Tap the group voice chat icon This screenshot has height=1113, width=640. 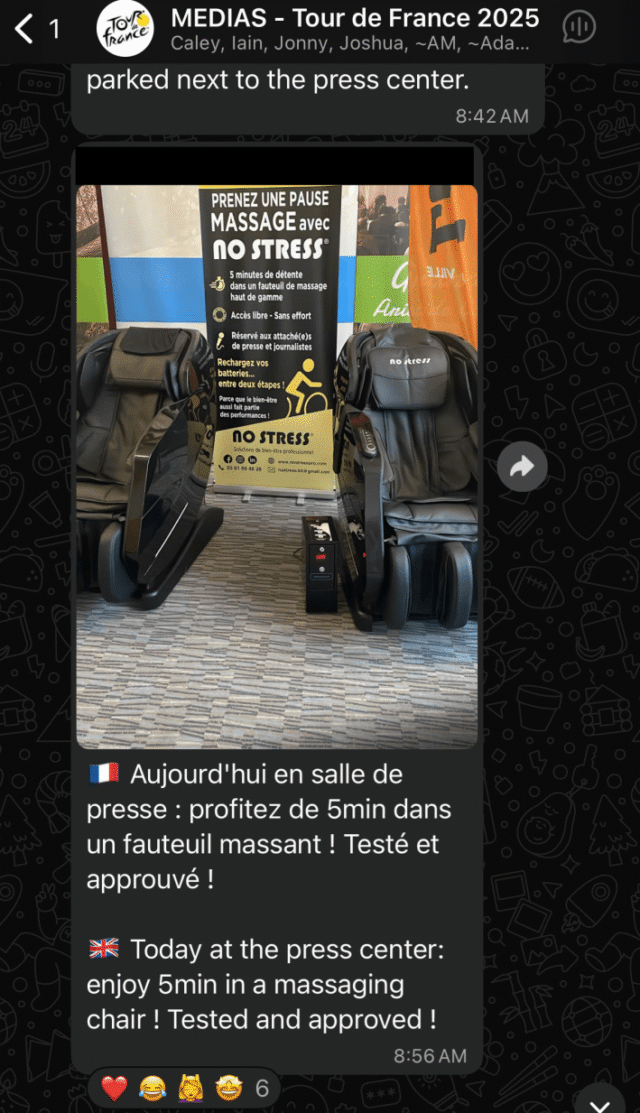(580, 28)
